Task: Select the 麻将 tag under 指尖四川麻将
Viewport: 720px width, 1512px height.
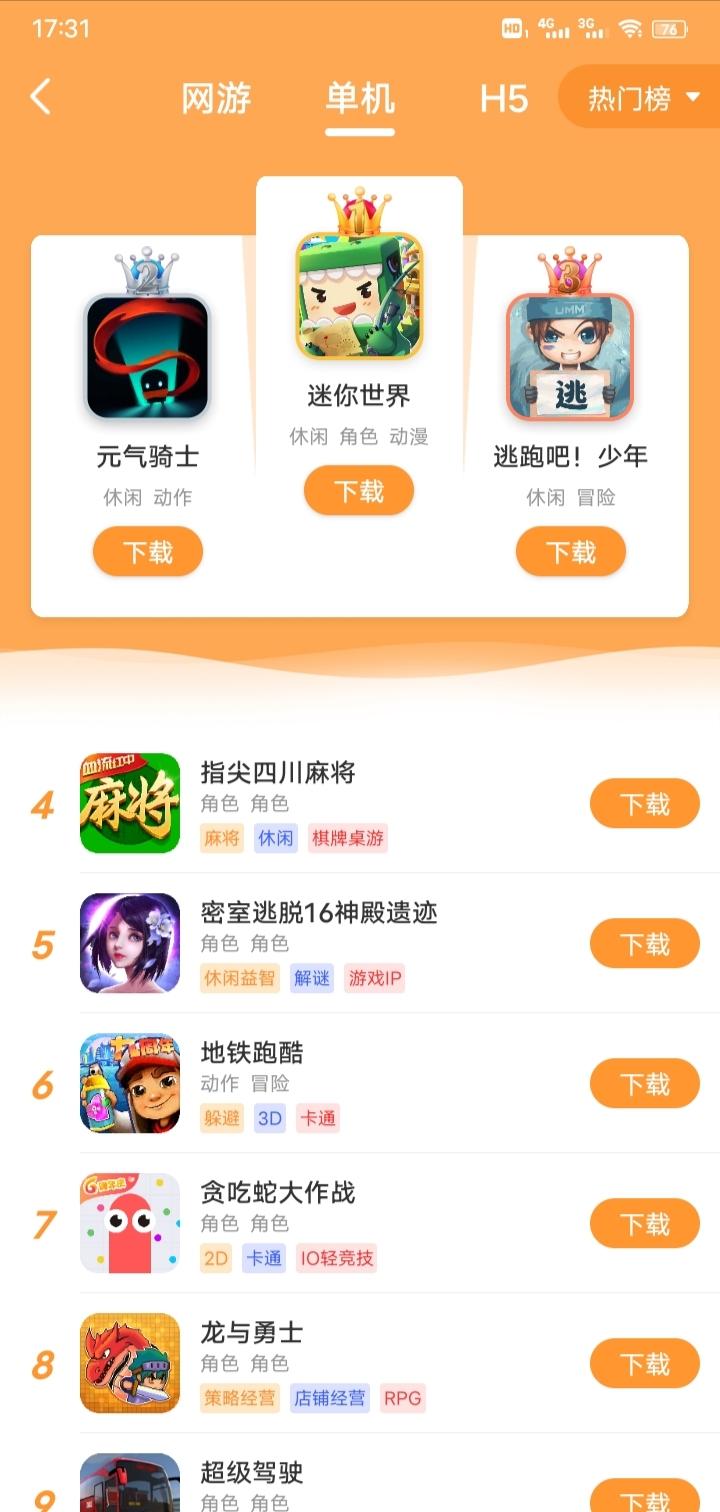Action: coord(220,838)
